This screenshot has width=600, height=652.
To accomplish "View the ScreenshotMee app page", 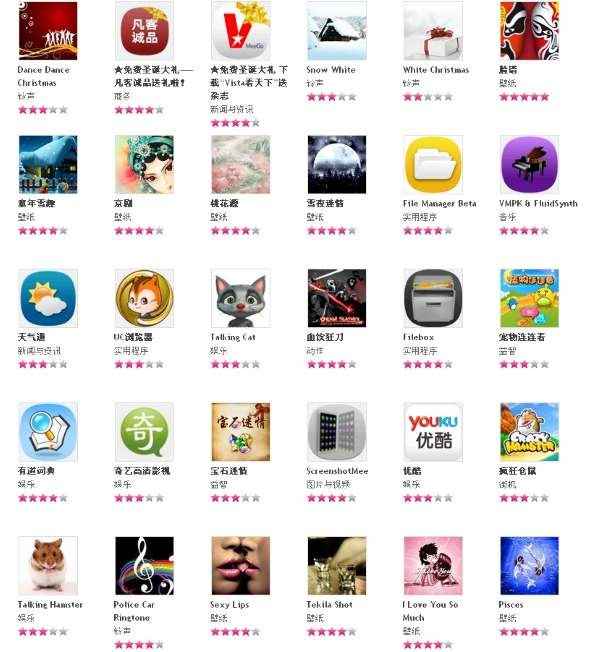I will 336,432.
